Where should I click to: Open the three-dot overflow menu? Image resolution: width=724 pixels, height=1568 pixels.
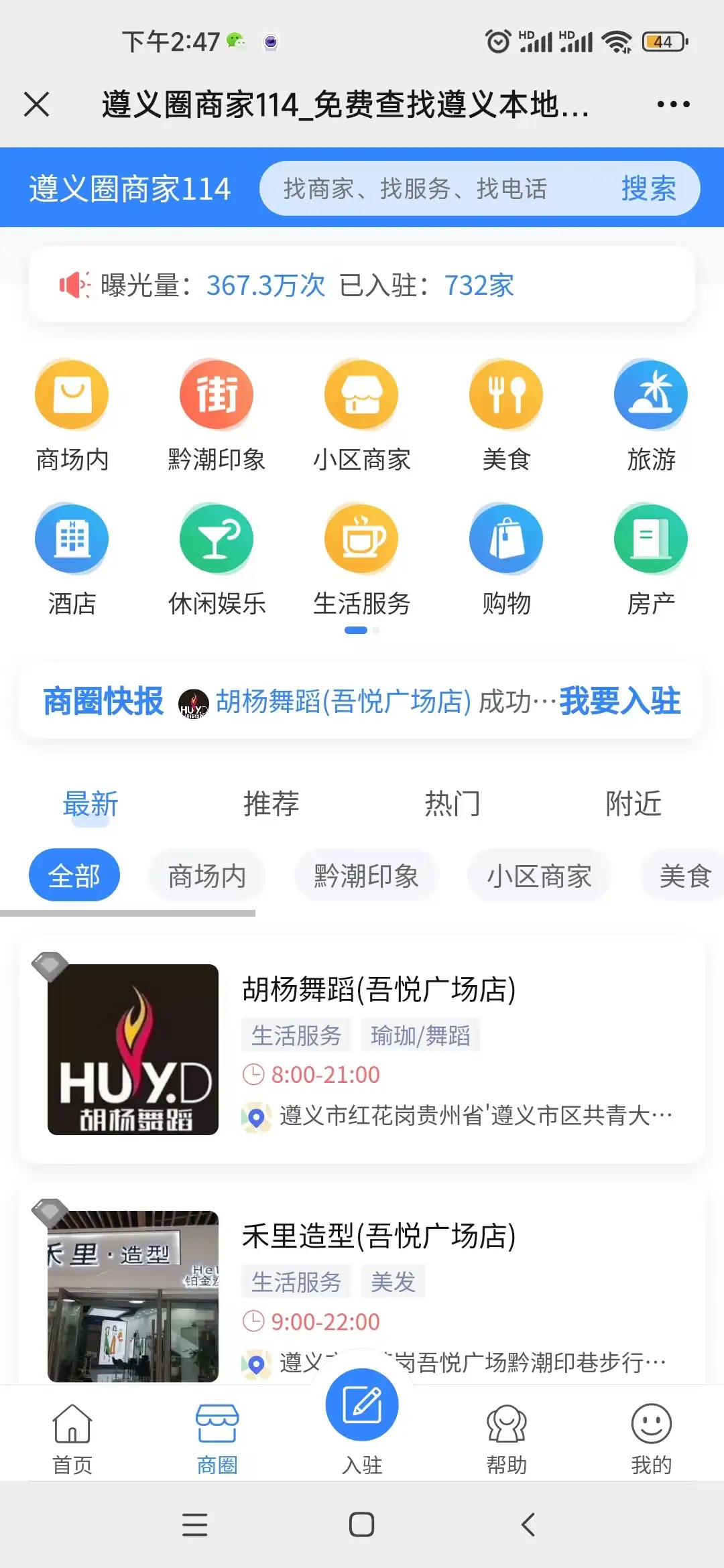(x=673, y=105)
